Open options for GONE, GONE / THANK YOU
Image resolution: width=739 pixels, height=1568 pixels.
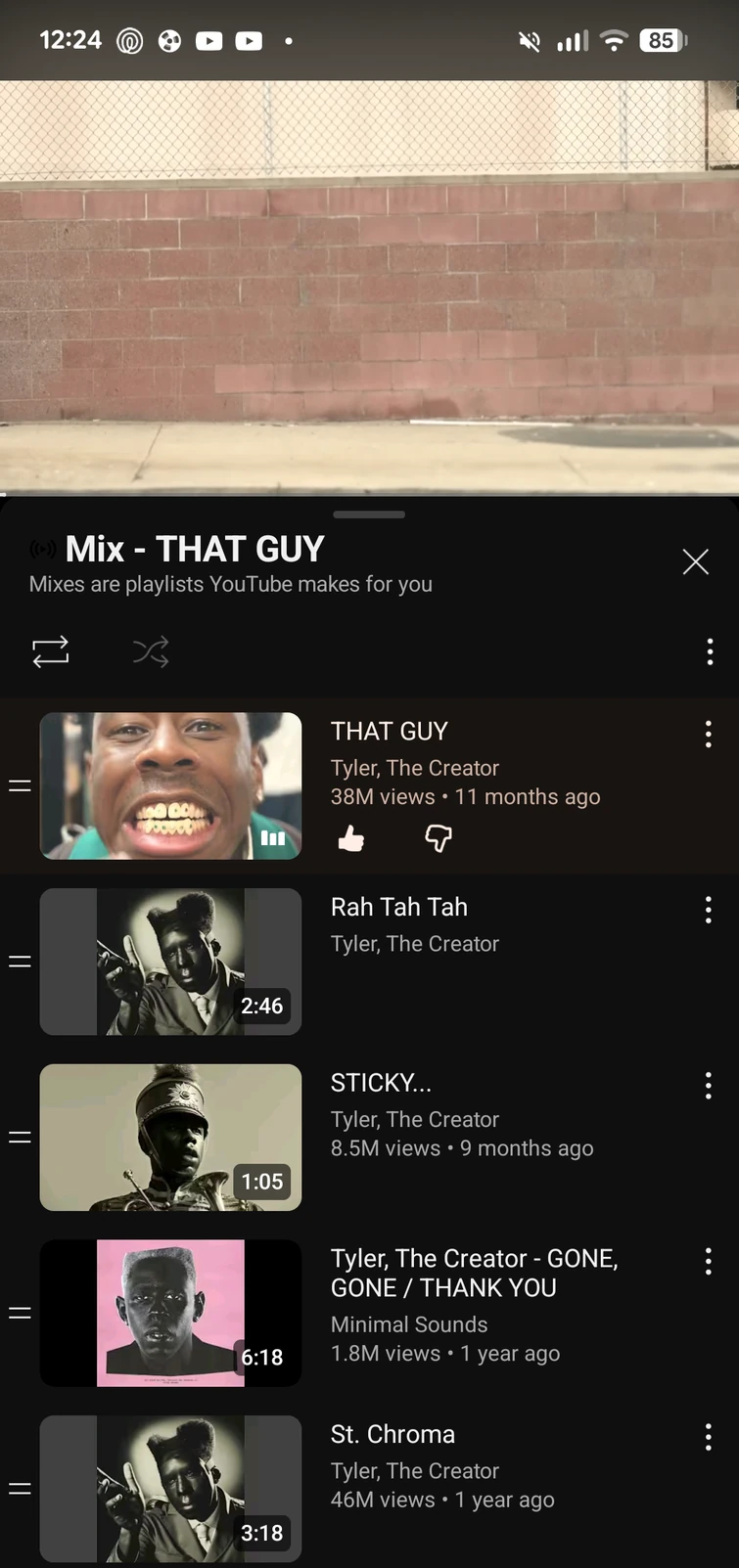708,1262
